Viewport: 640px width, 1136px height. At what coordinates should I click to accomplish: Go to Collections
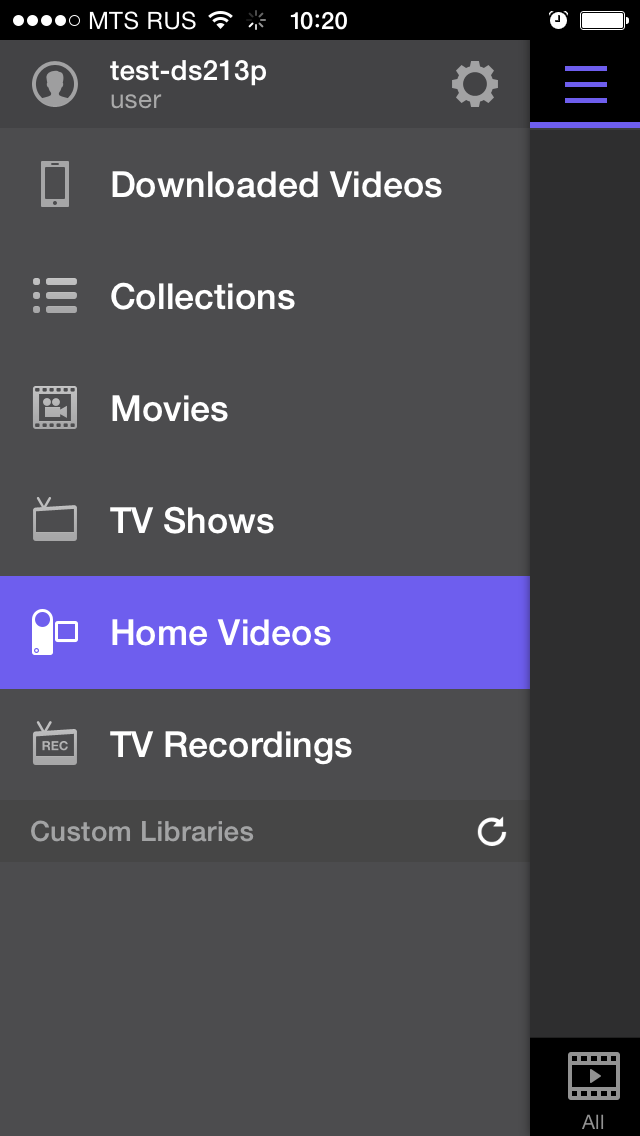[265, 296]
